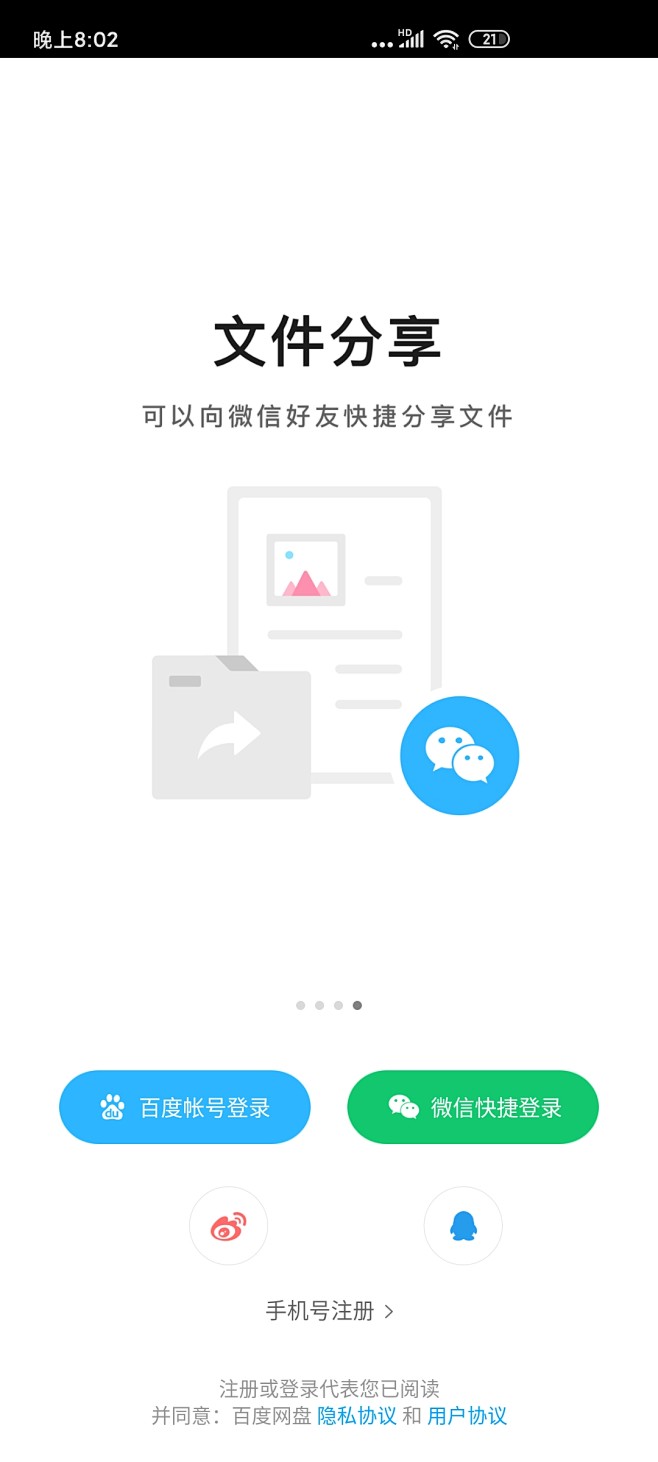
Task: Log in with Baidu account (百度帐号登录)
Action: click(x=185, y=1107)
